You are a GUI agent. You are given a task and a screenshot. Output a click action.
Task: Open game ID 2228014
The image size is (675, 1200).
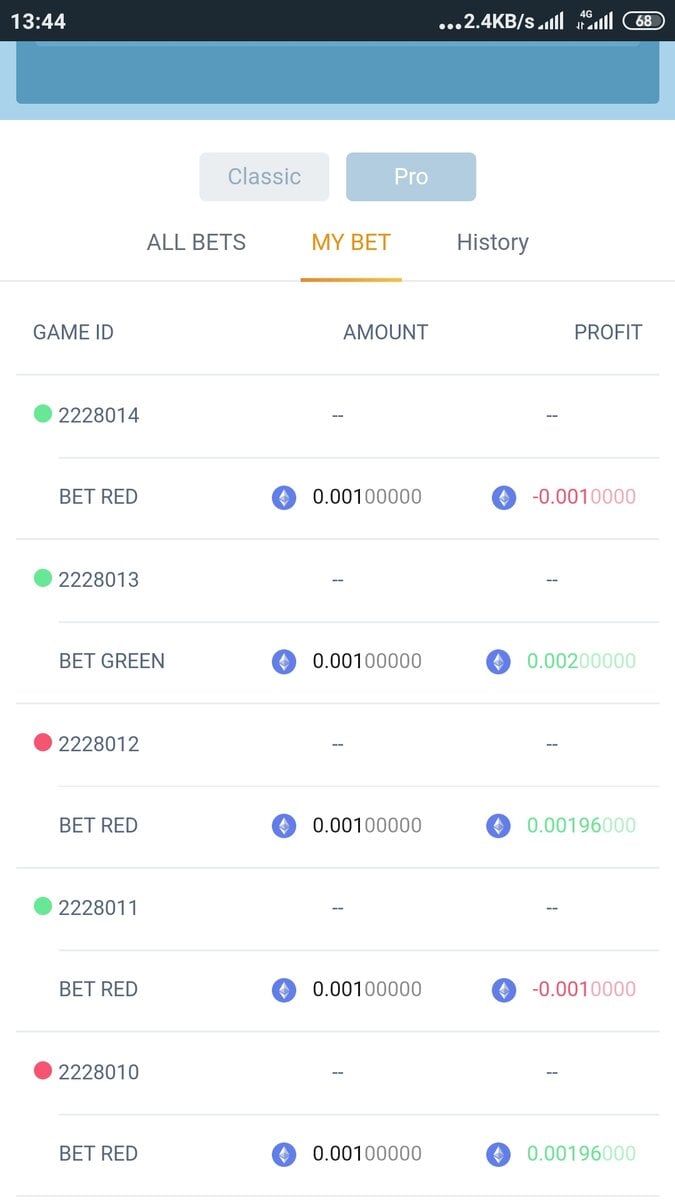[98, 415]
